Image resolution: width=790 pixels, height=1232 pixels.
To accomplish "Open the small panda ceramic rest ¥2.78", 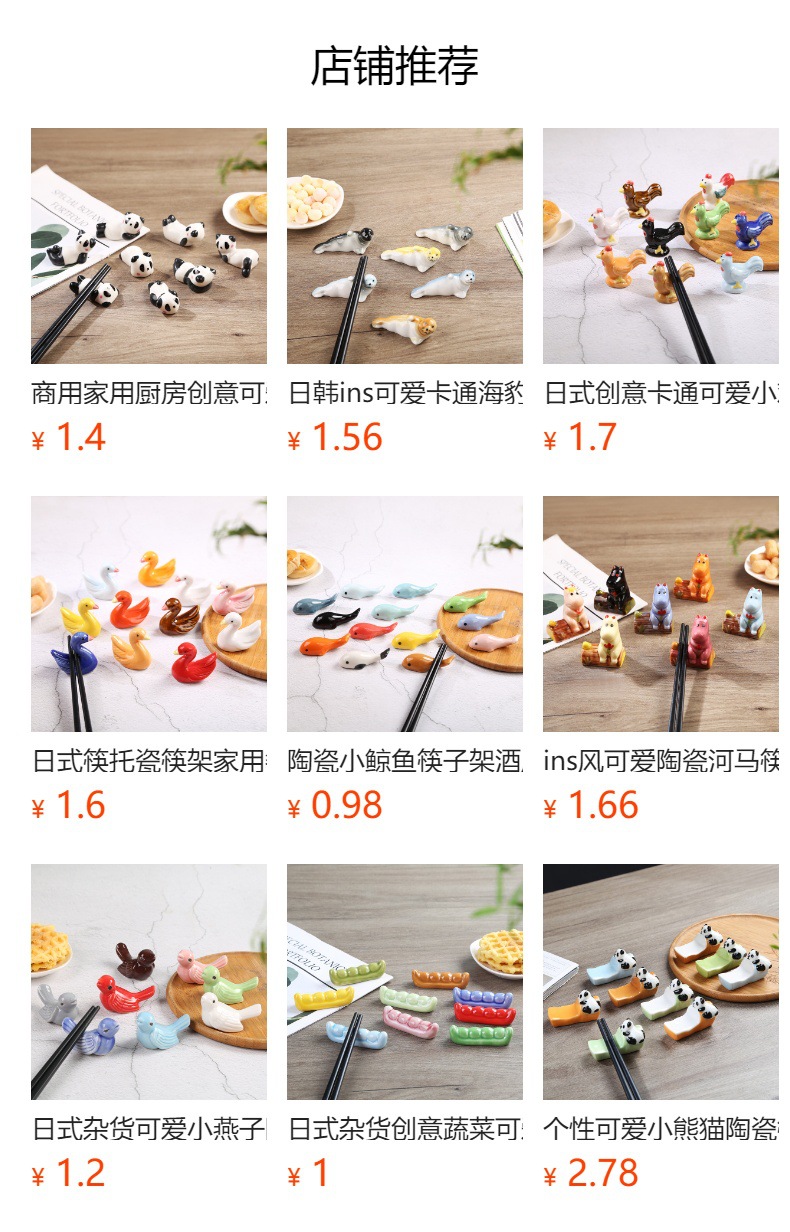I will (661, 982).
